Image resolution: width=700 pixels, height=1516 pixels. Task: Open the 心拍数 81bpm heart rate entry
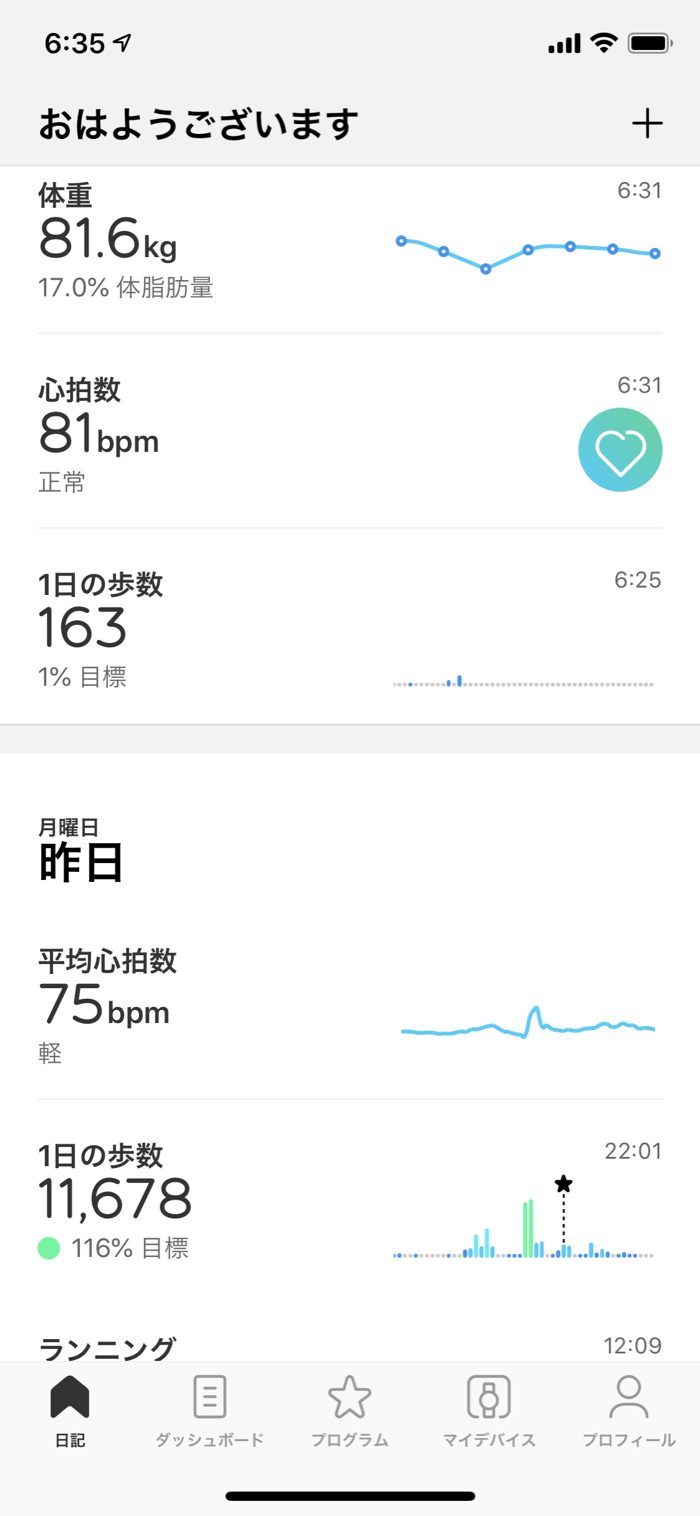point(350,431)
